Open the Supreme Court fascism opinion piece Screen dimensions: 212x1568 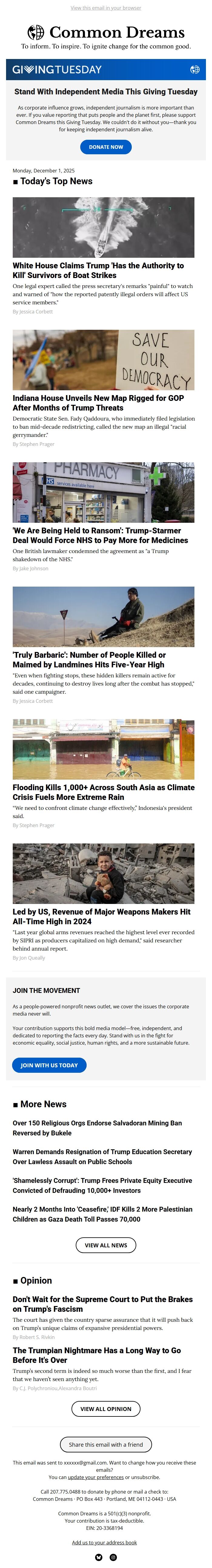point(102,1304)
